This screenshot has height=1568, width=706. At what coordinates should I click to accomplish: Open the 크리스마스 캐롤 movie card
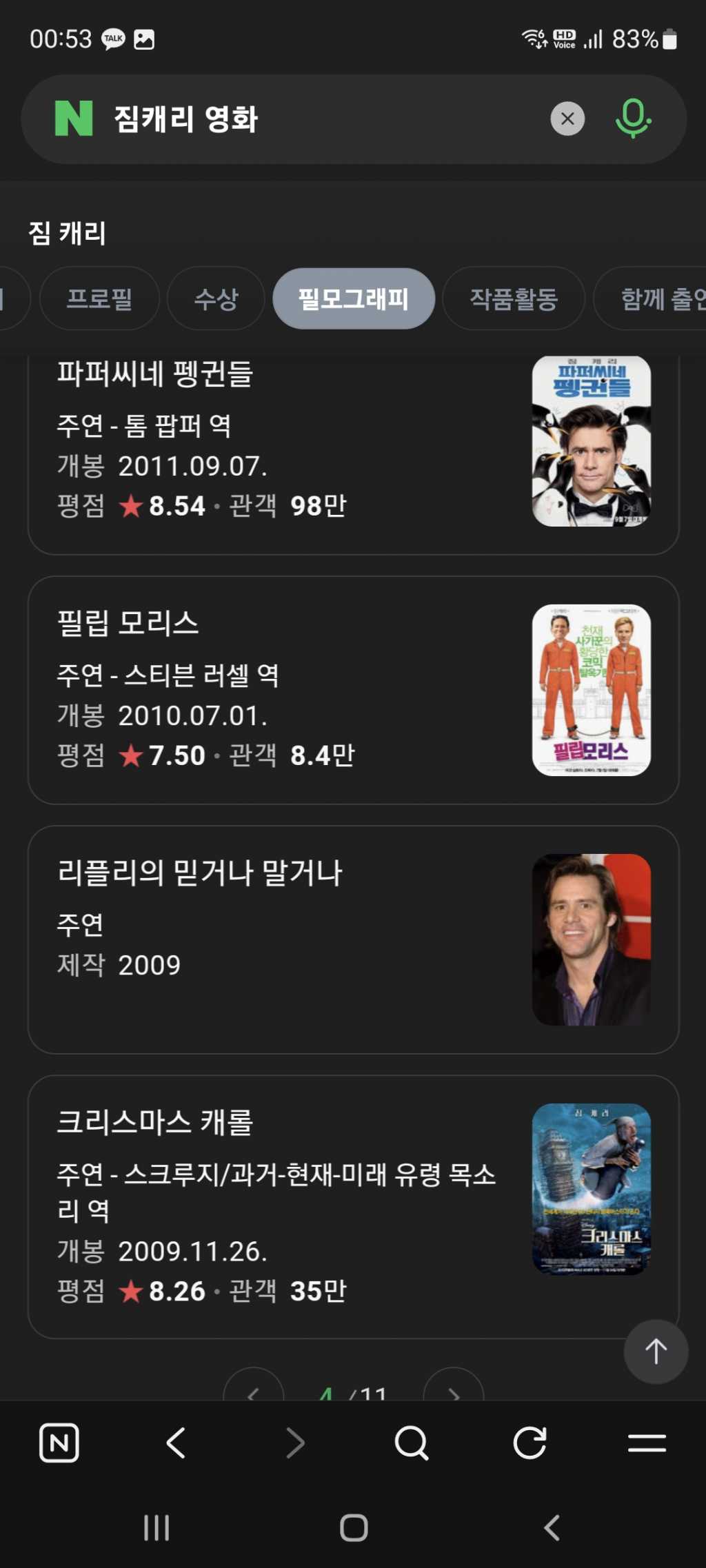coord(354,1206)
